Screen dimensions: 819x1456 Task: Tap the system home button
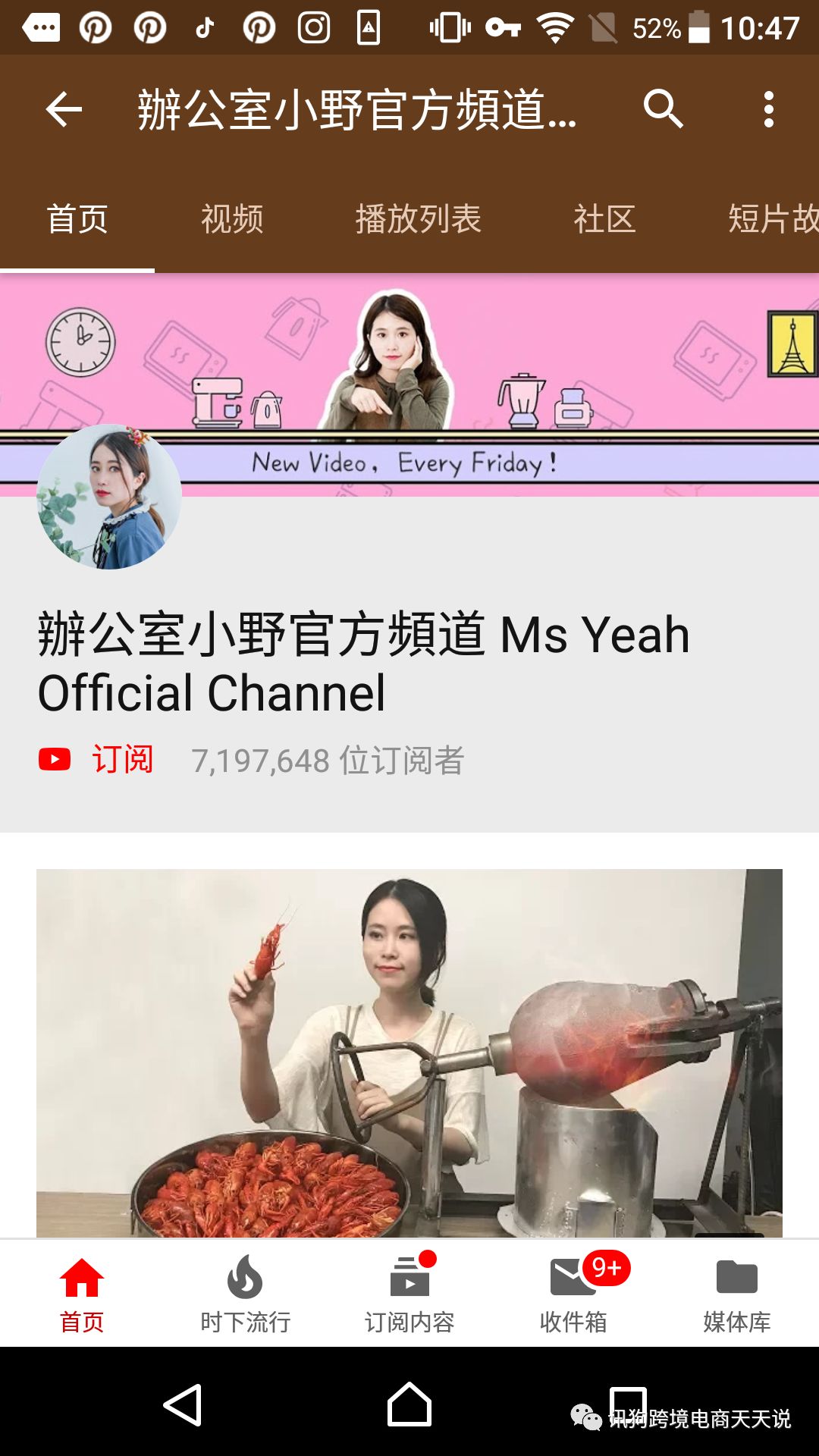(409, 1404)
